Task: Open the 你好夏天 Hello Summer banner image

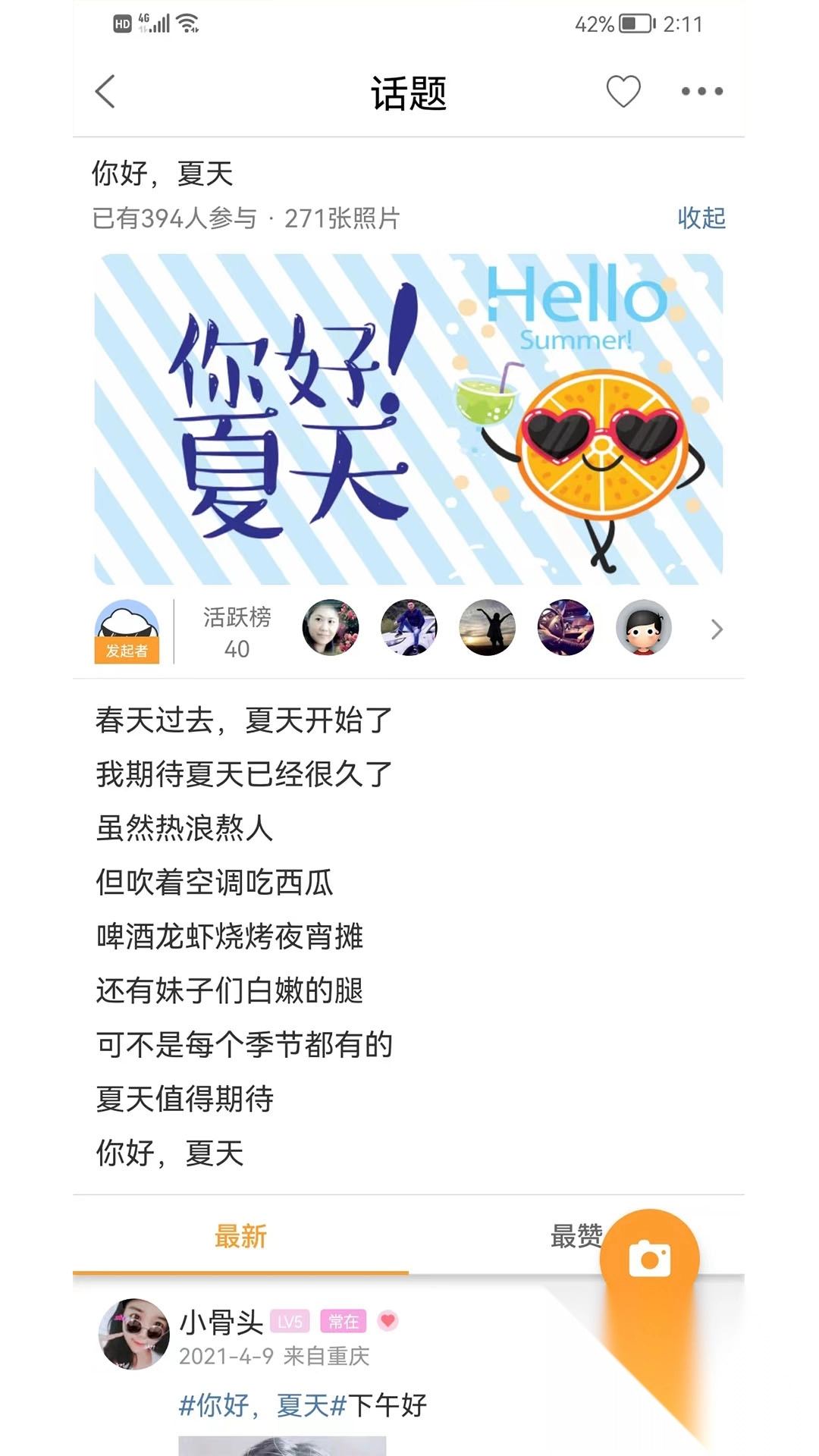Action: tap(409, 419)
